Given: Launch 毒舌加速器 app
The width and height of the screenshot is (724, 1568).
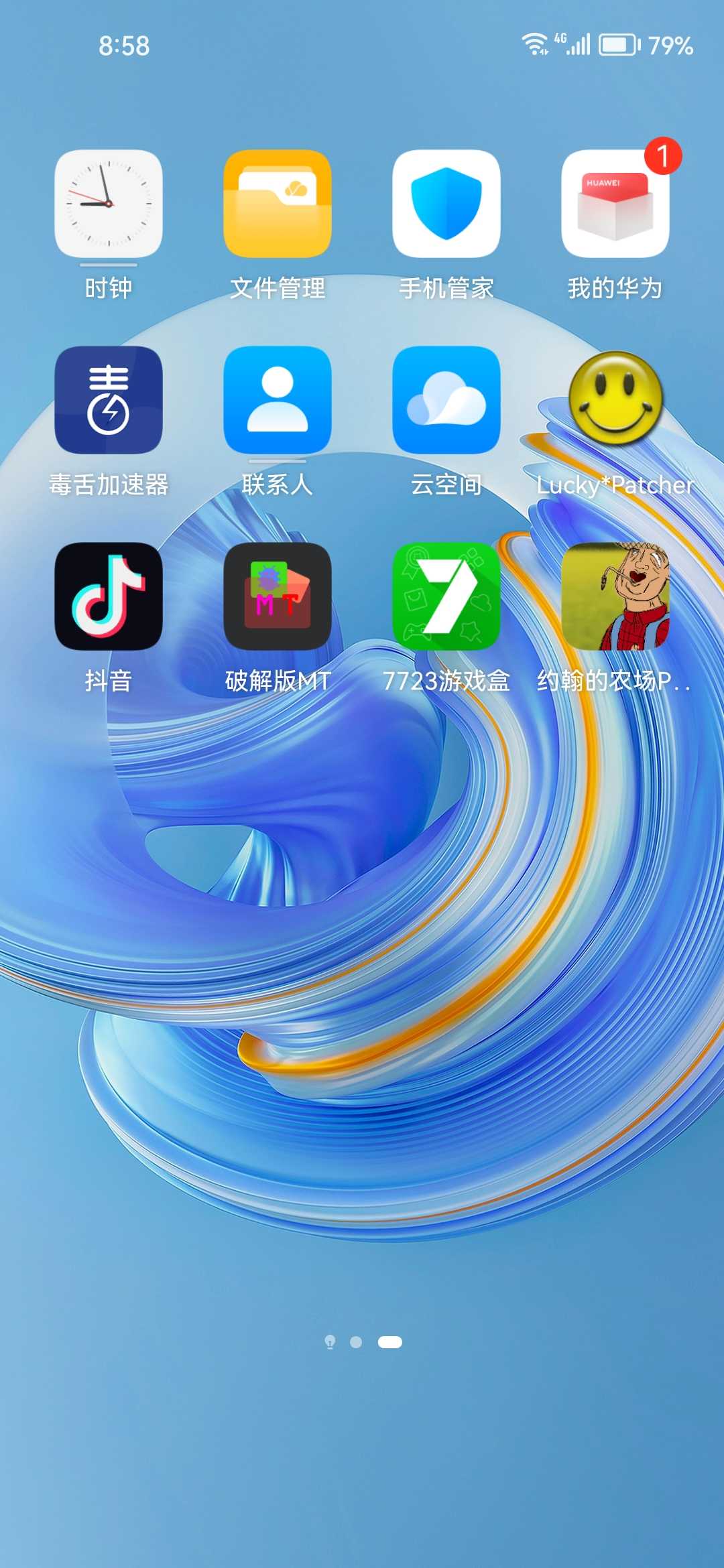Looking at the screenshot, I should click(108, 400).
